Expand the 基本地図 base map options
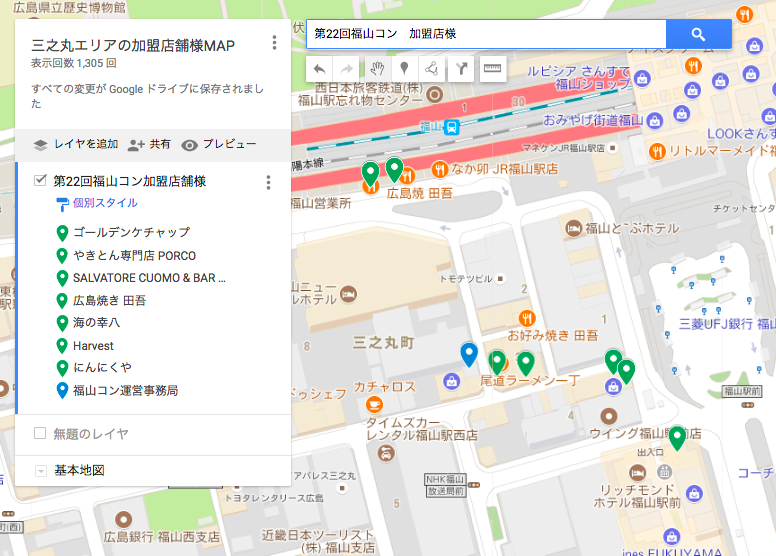 tap(40, 470)
